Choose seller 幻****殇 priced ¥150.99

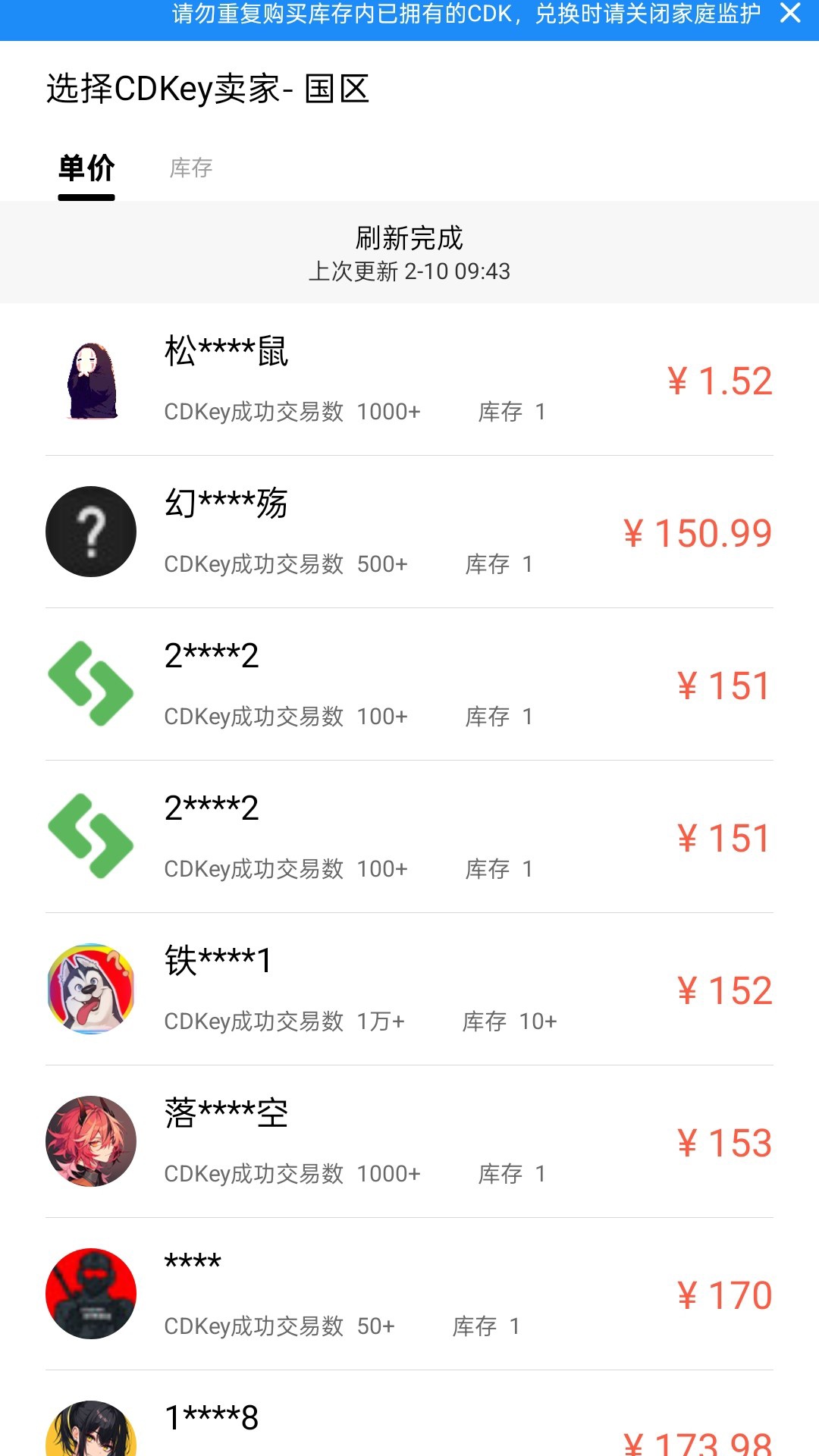(x=409, y=532)
